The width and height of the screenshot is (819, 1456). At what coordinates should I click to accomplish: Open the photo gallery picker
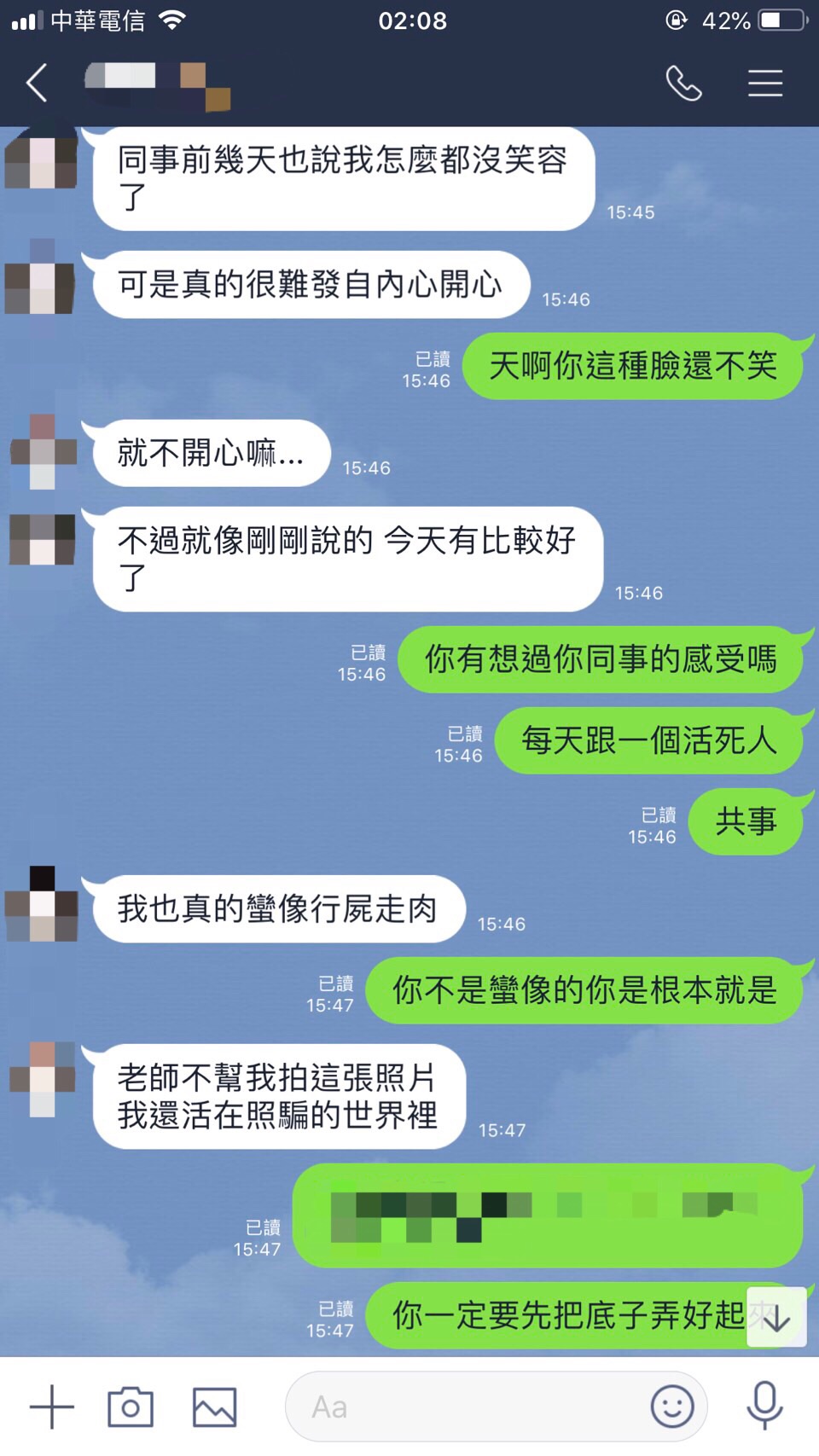point(214,1407)
